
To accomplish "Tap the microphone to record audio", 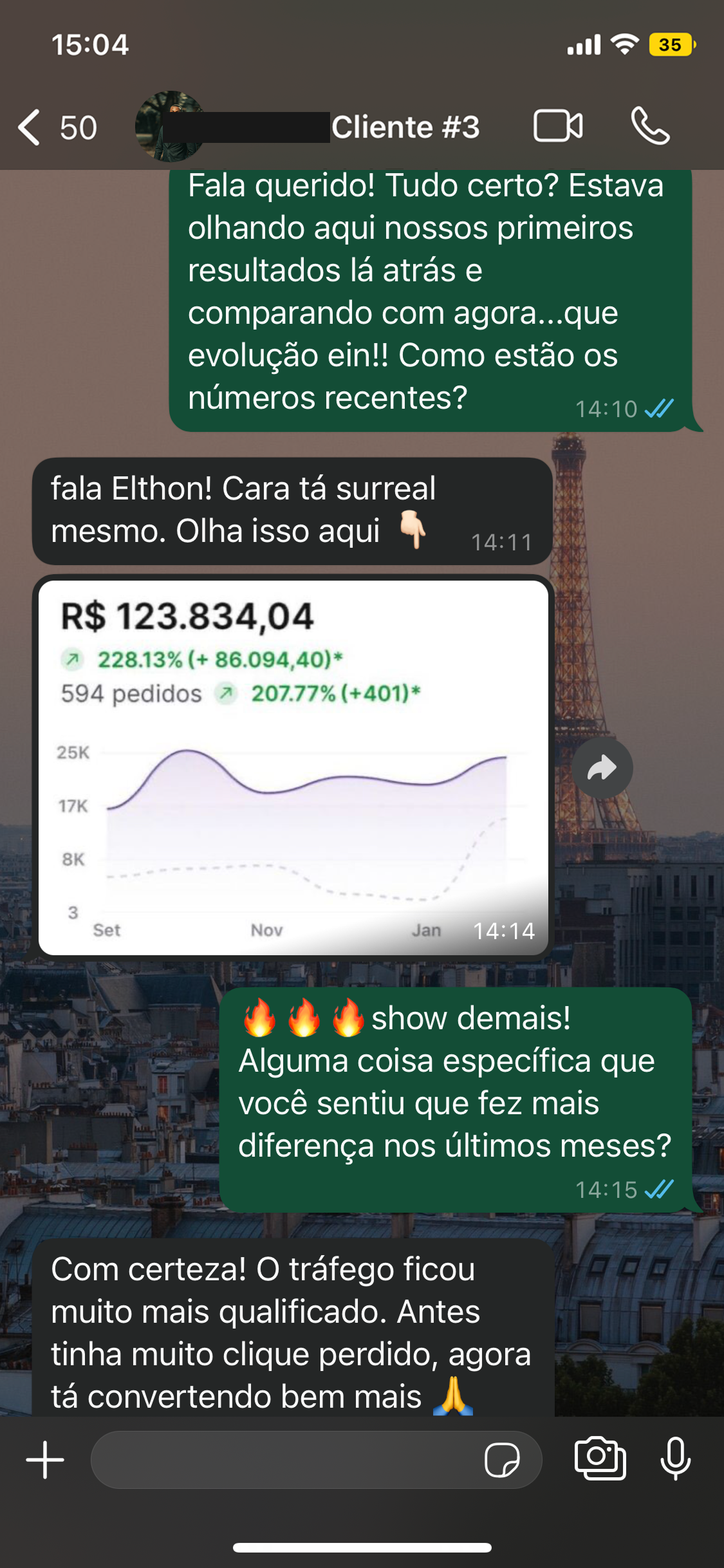I will 675,1459.
